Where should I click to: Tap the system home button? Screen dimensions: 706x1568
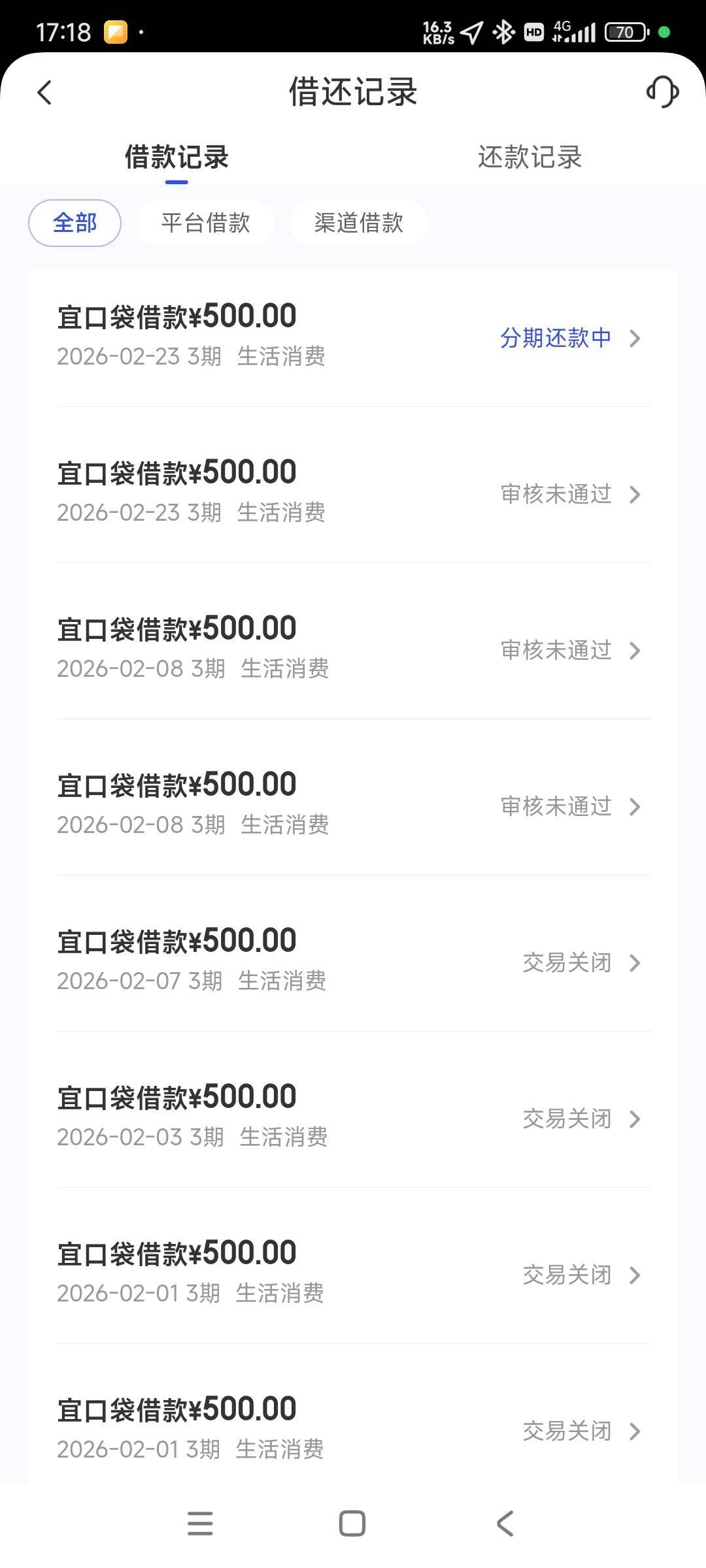pos(352,1524)
